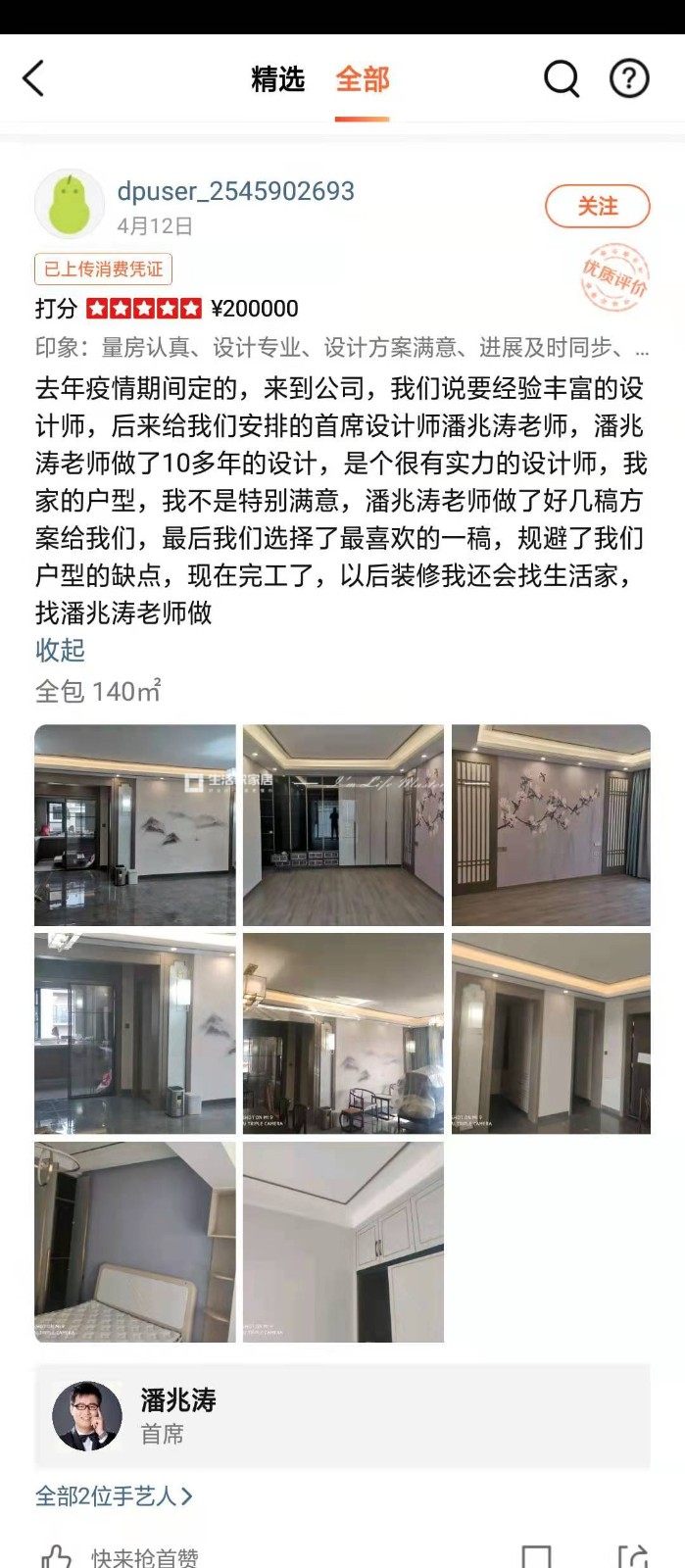This screenshot has height=1568, width=685.
Task: Like this review with the thumbs-up icon
Action: [x=57, y=1556]
